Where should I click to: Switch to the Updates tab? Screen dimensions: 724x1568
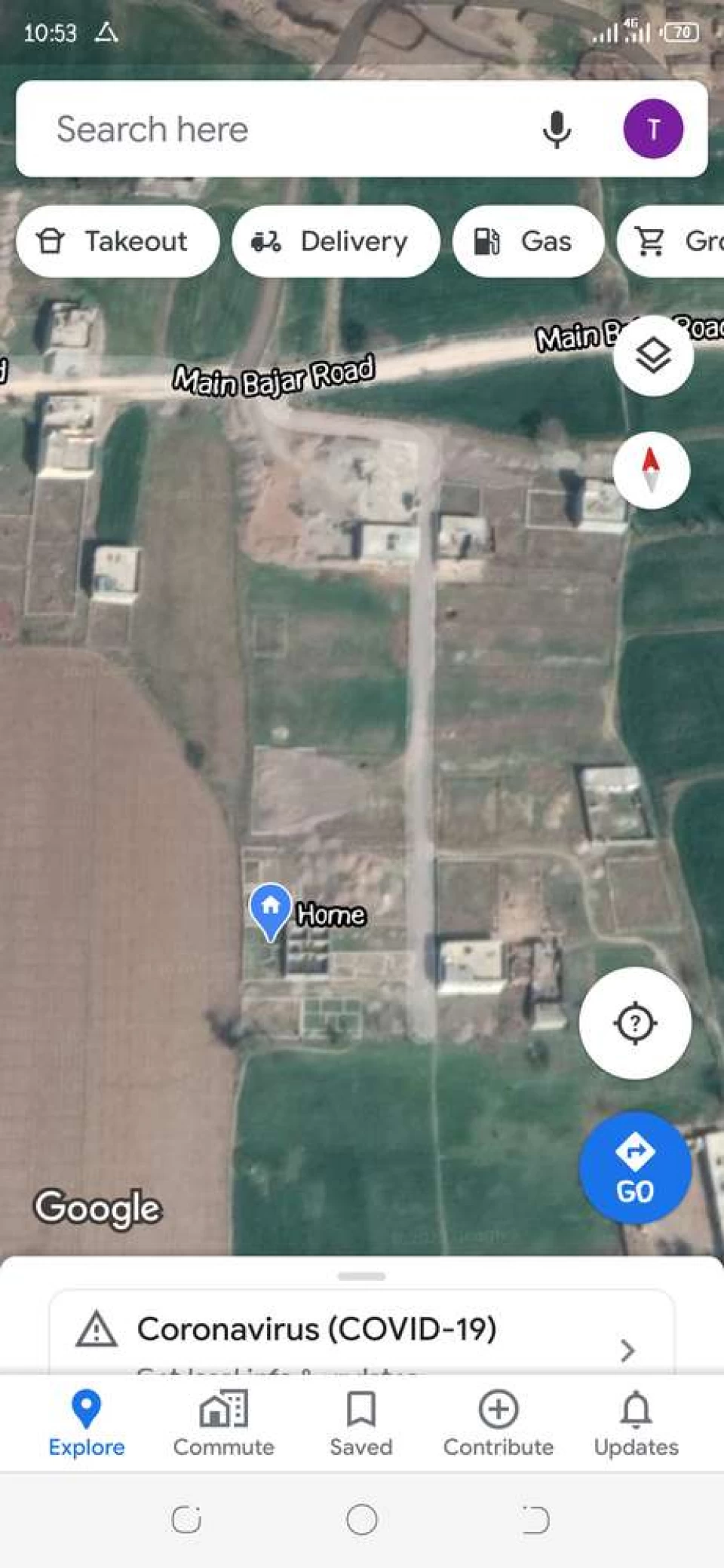pos(636,1423)
